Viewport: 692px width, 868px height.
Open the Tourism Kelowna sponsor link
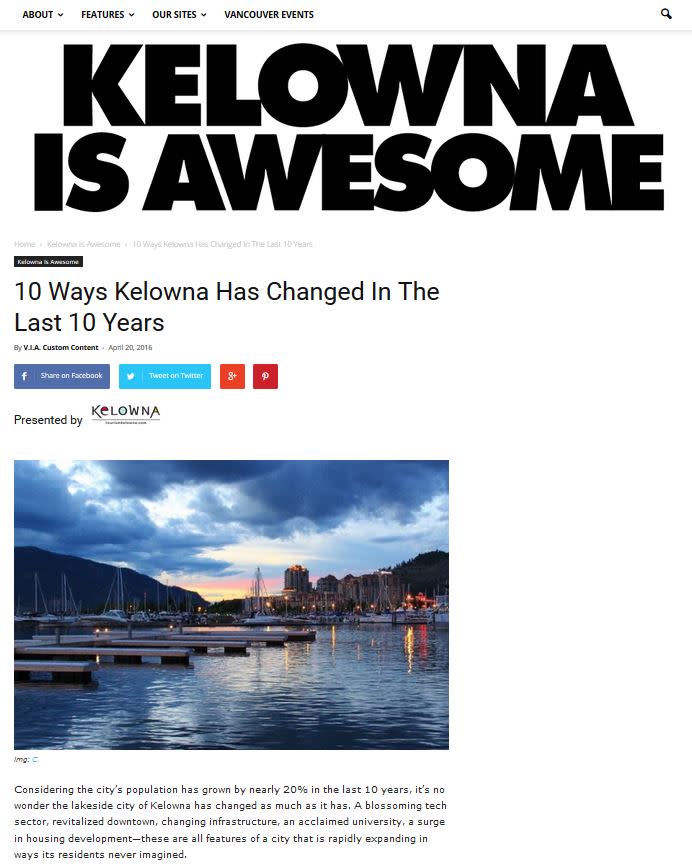(x=126, y=415)
